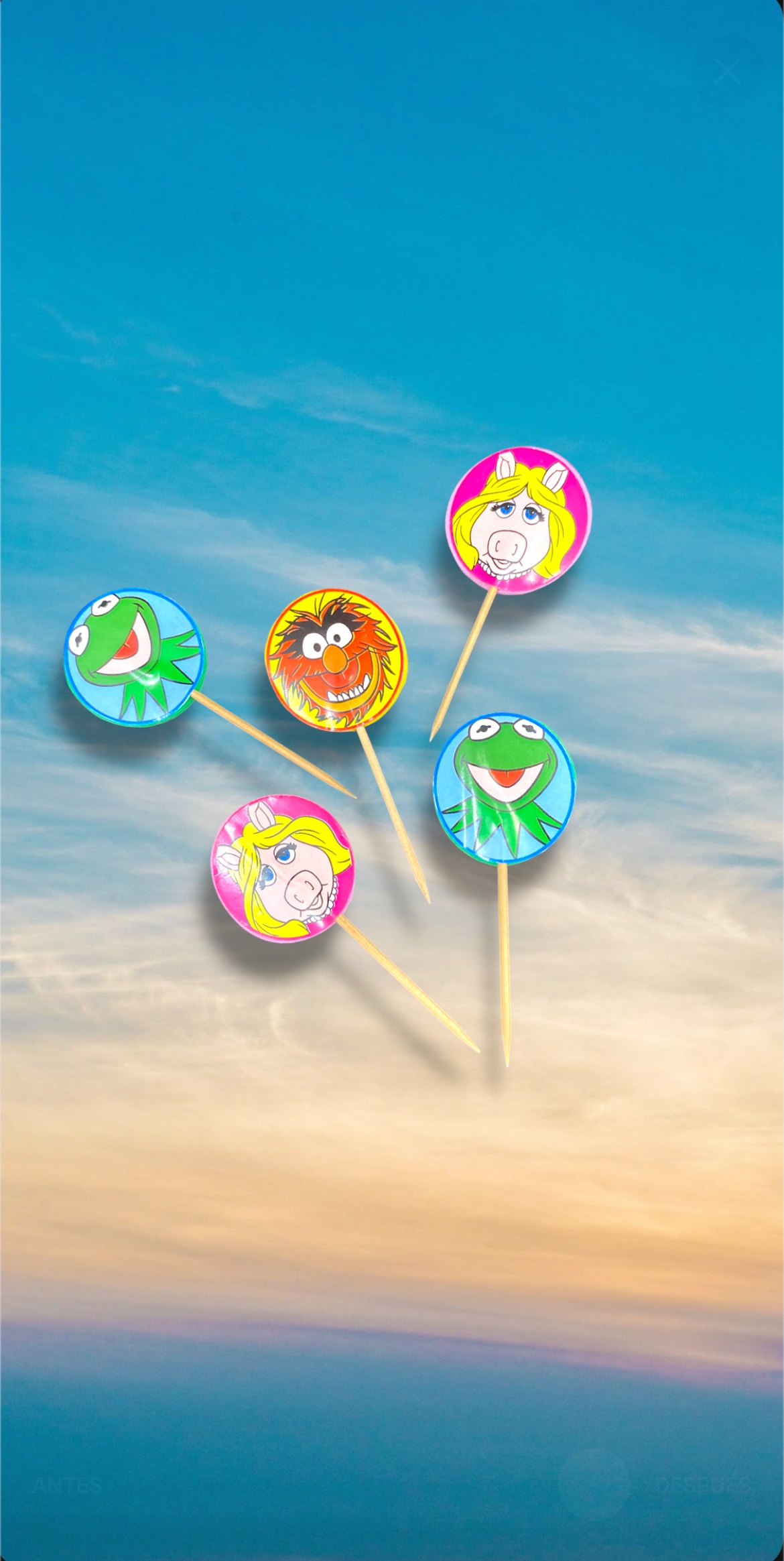Viewport: 784px width, 1561px height.
Task: Toggle the Antes/Después comparison switch
Action: point(594,1484)
